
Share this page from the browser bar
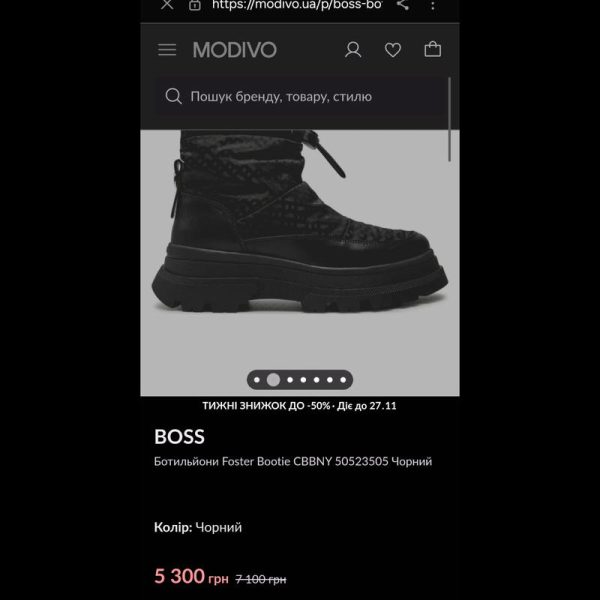402,5
